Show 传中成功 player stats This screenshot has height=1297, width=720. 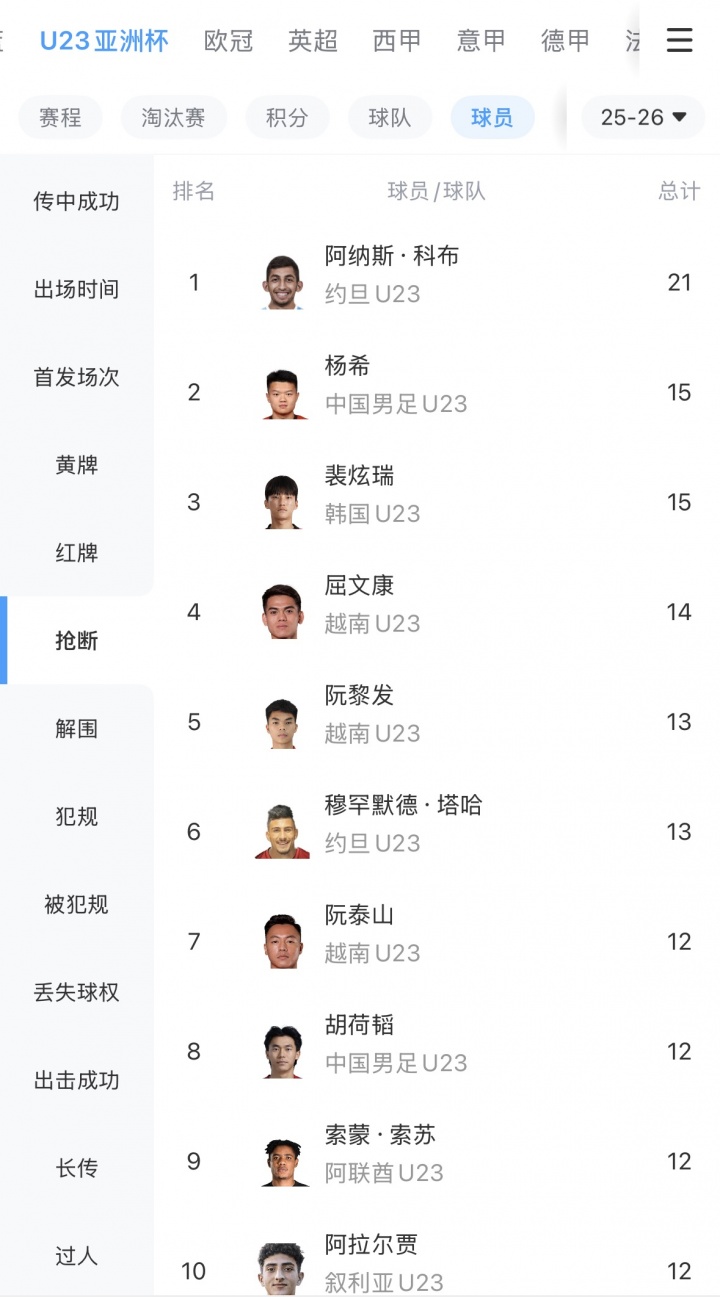(x=76, y=201)
